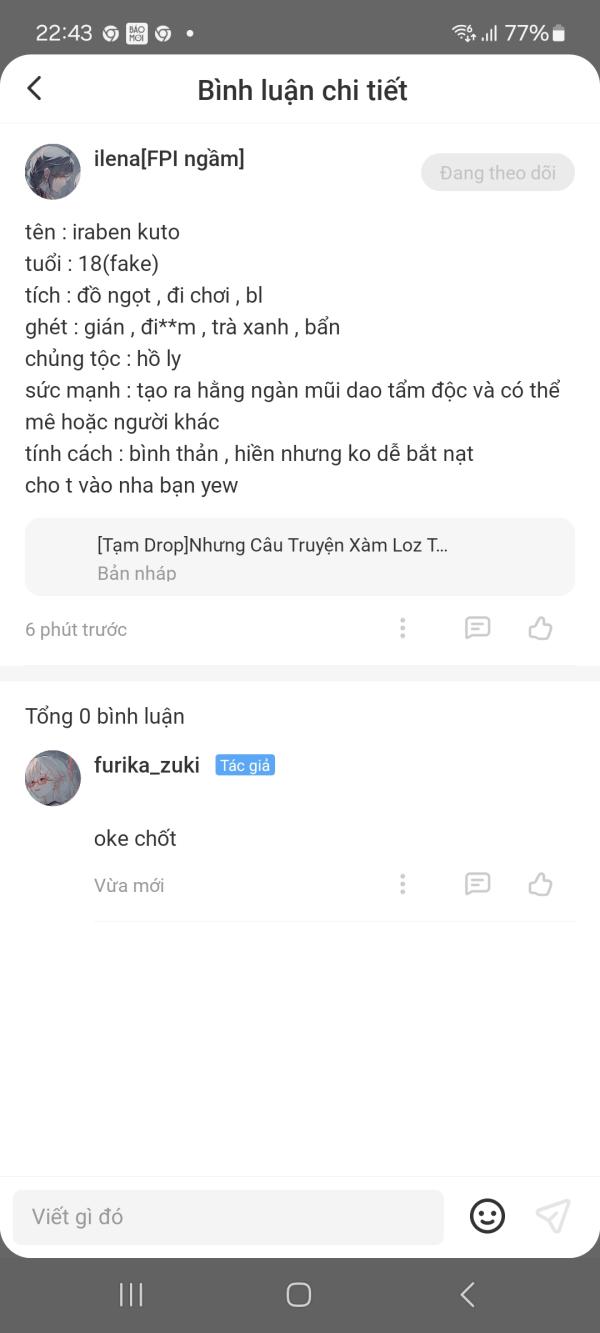Open more options on ilena's comment
600x1333 pixels.
click(402, 628)
